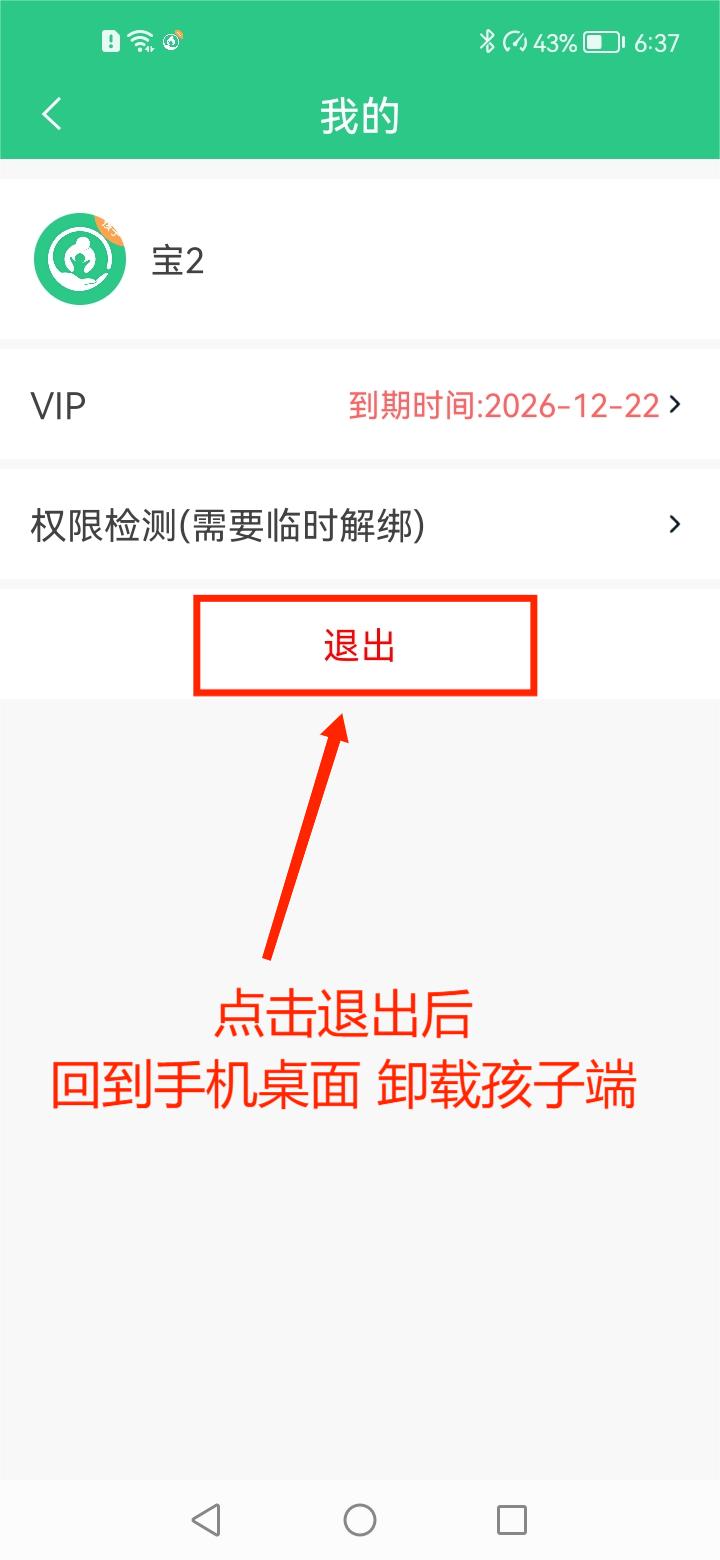Tap the system home button

[x=360, y=1520]
